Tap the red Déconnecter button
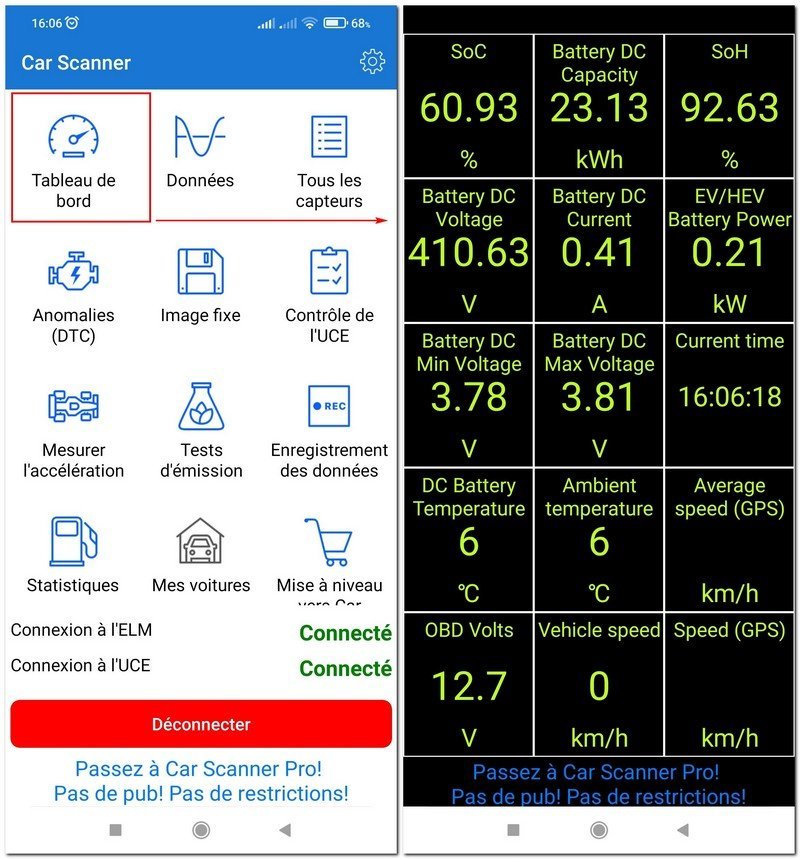Screen dimensions: 800x859 pyautogui.click(x=201, y=724)
